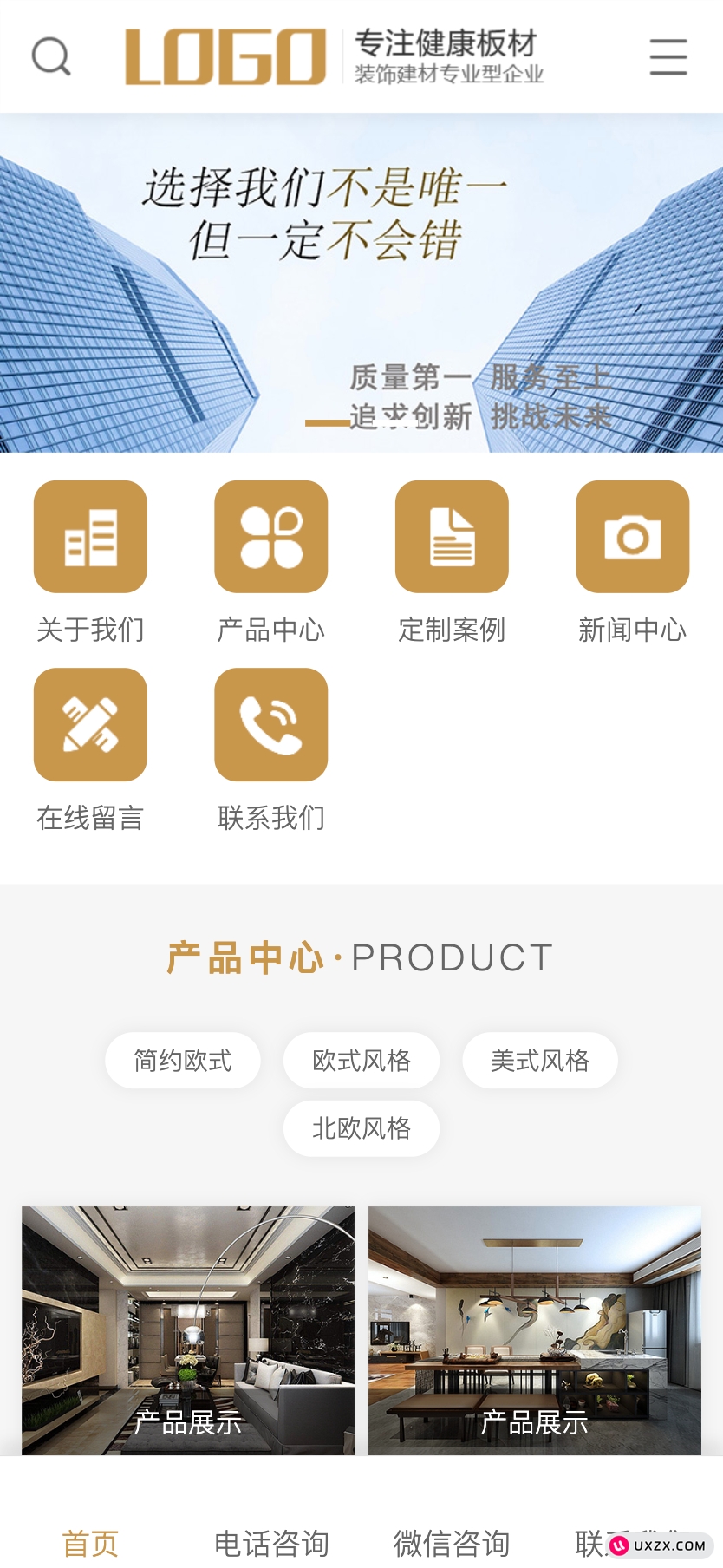Screen dimensions: 723x1568
Task: Open the hamburger menu
Action: coord(668,56)
